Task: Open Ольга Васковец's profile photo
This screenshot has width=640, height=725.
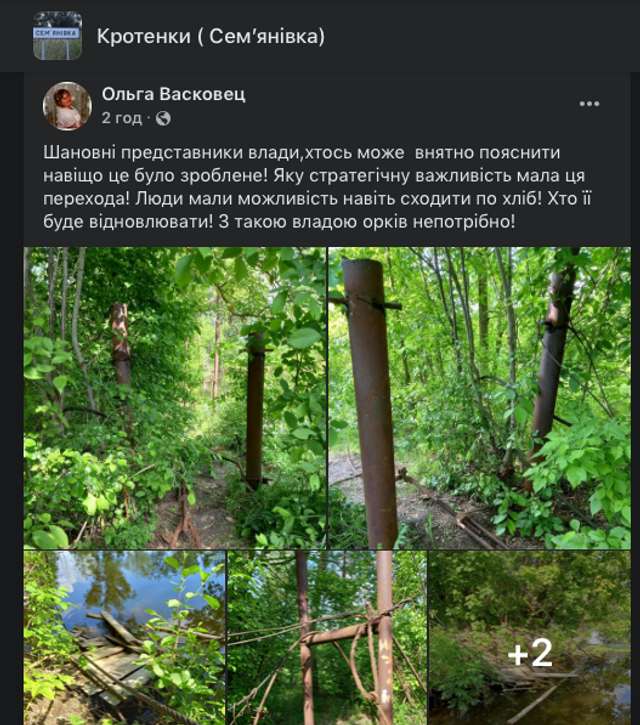Action: 67,106
